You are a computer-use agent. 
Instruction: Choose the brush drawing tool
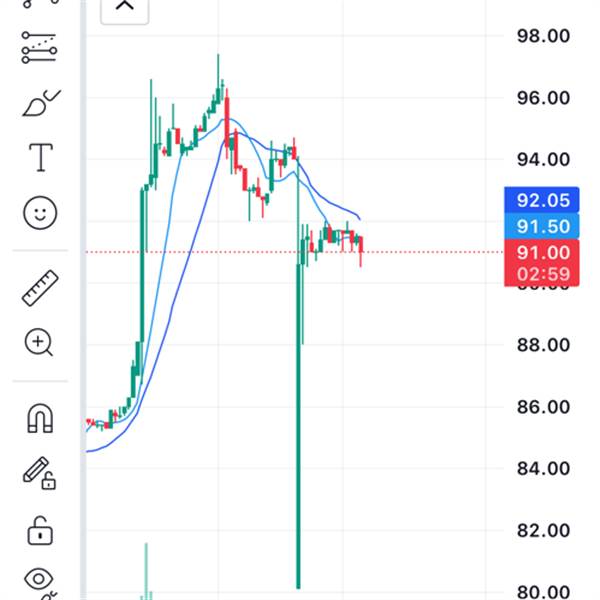click(40, 102)
